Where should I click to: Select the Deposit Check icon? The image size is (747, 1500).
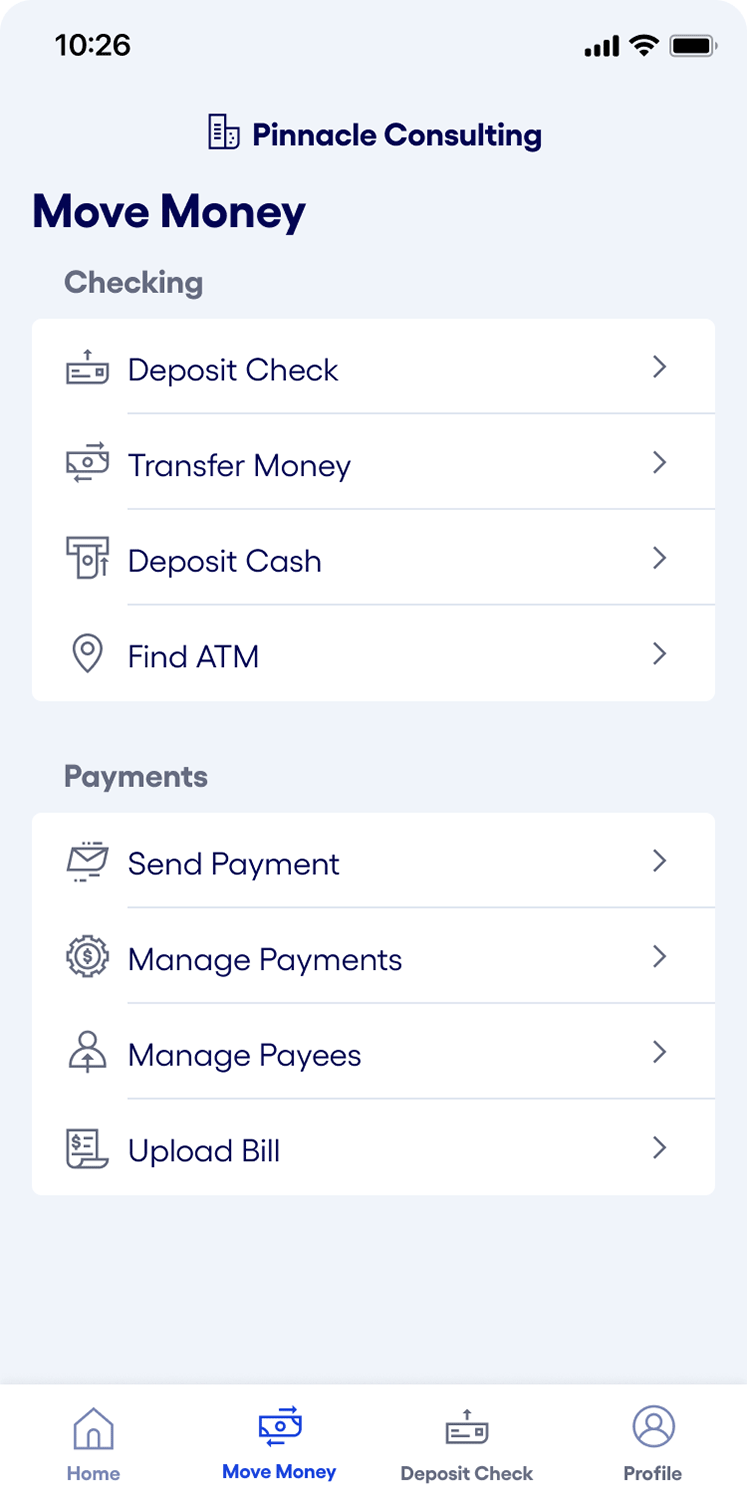point(87,368)
